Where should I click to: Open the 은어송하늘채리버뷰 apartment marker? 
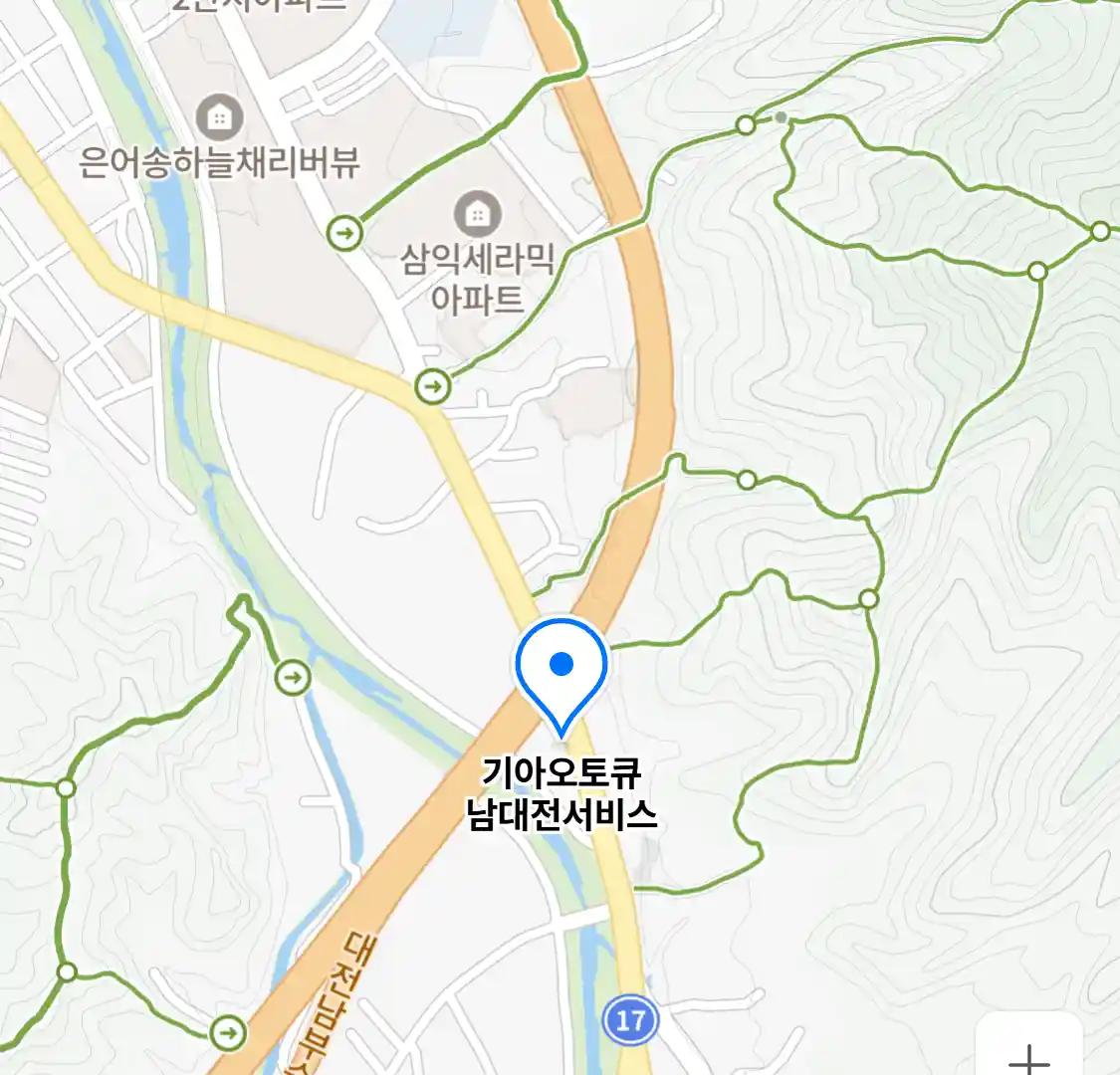219,119
